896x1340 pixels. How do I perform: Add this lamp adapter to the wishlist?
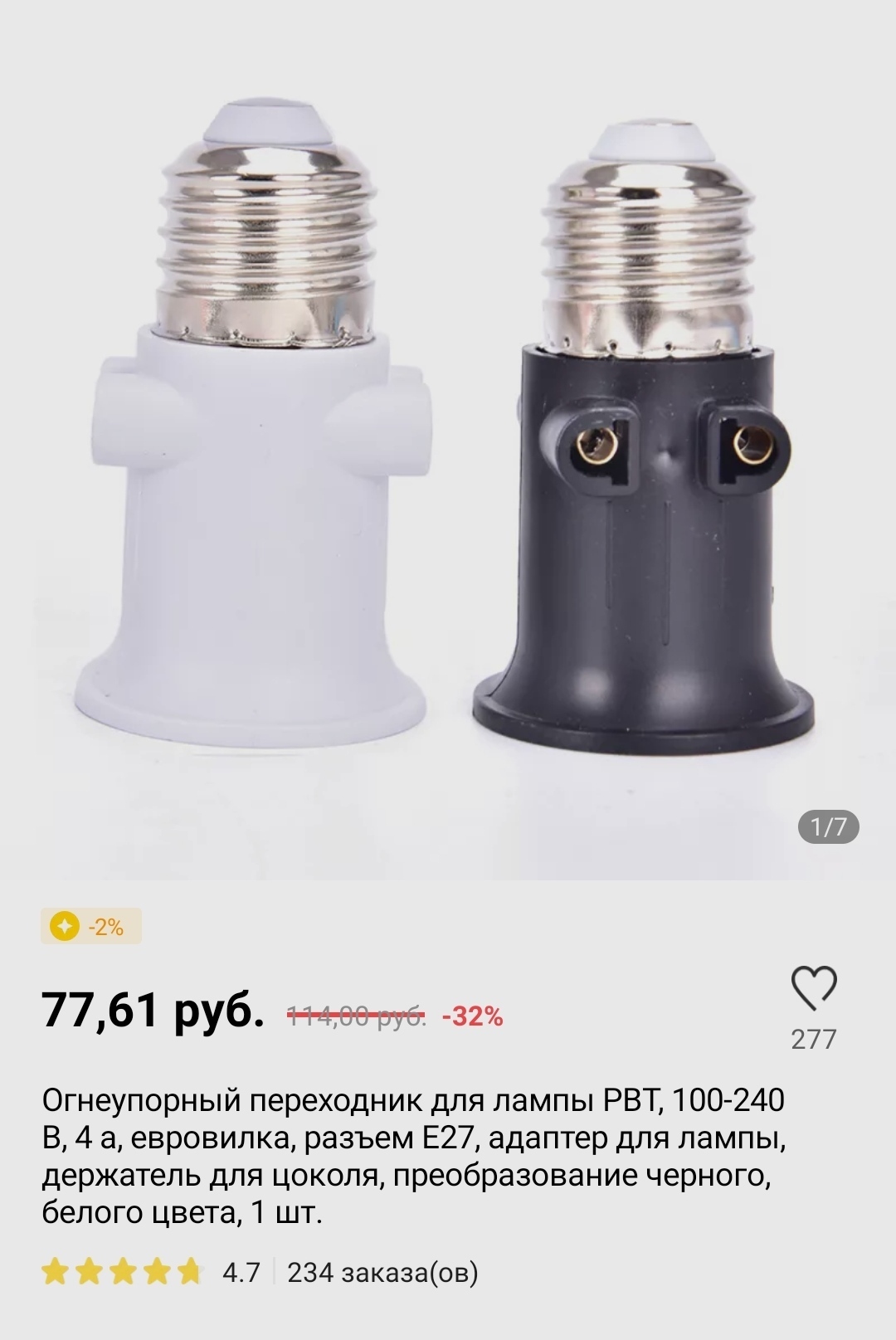813,987
